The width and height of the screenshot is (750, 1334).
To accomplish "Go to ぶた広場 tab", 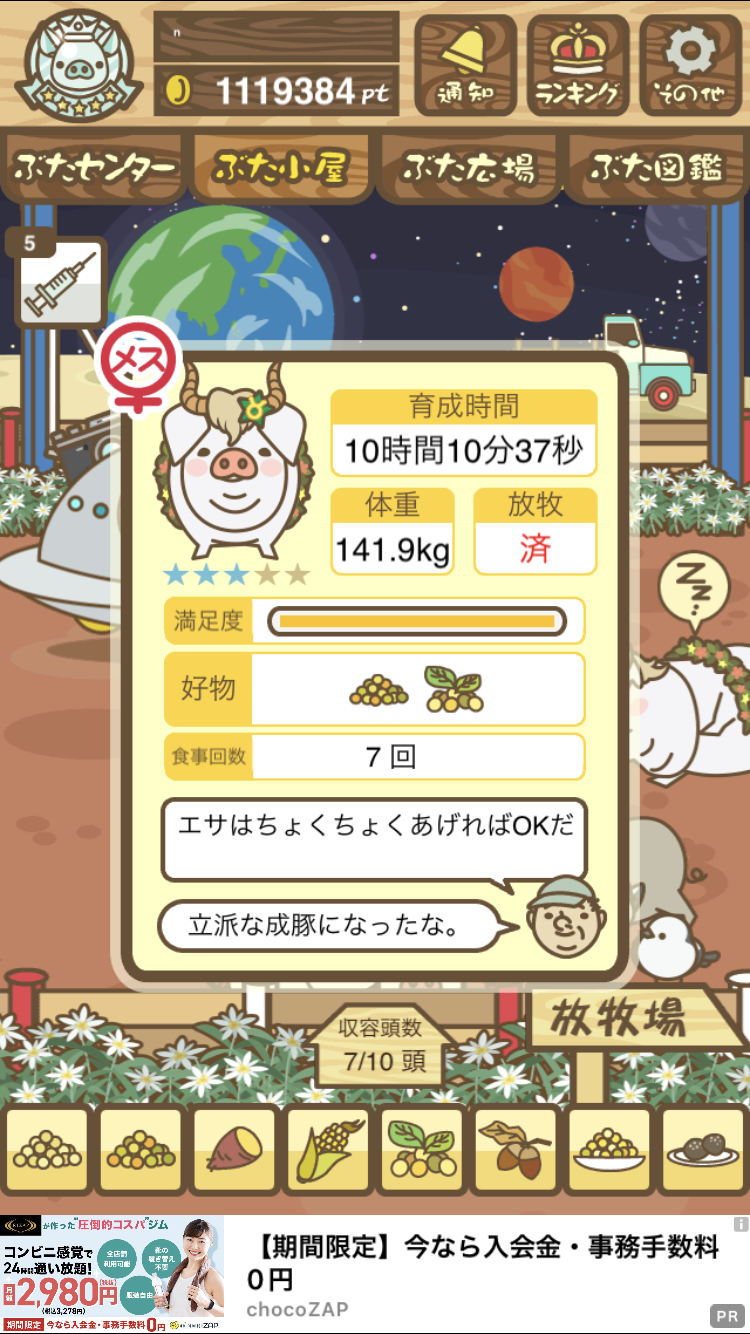I will tap(469, 167).
